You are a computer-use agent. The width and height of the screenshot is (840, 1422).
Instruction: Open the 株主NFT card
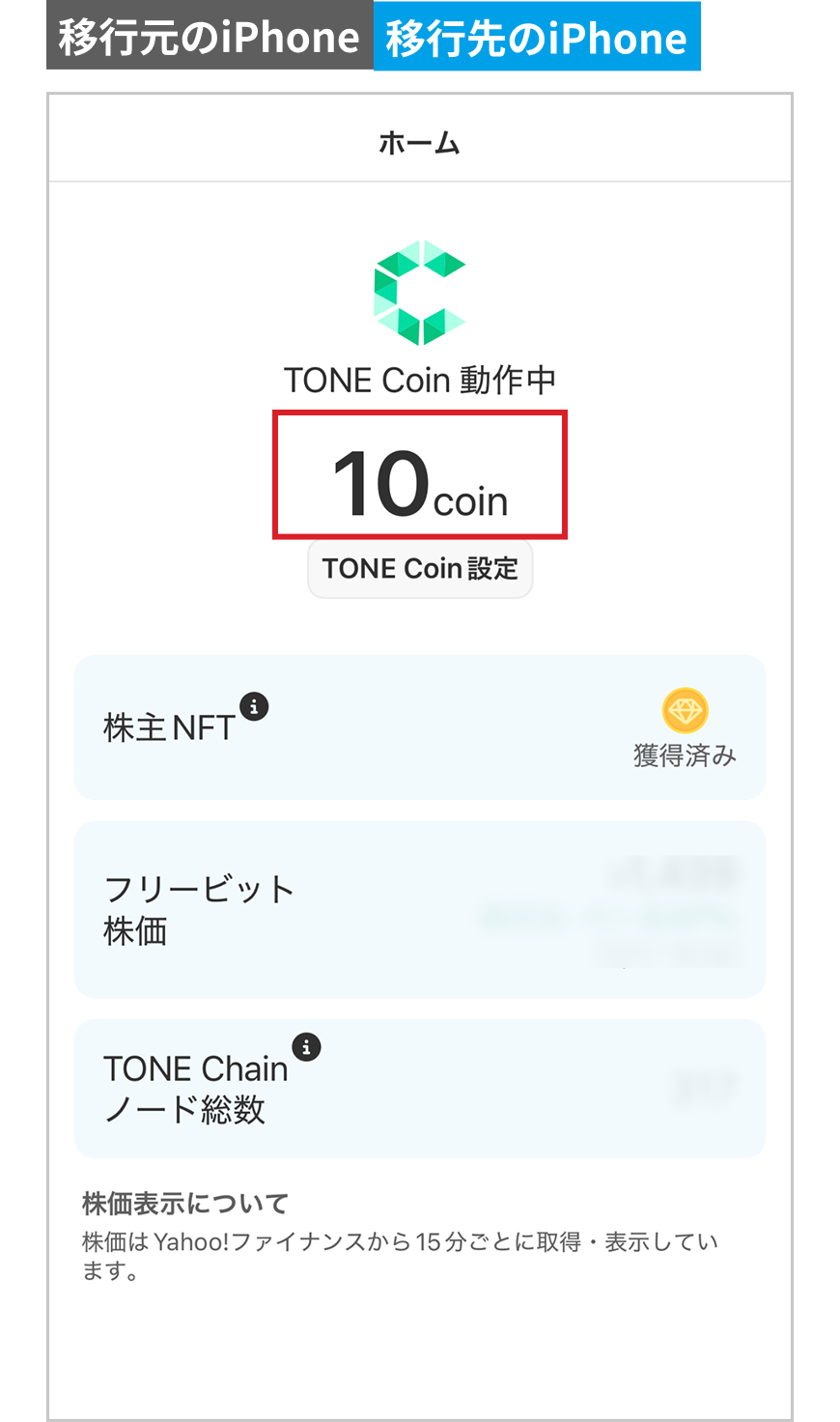(420, 727)
